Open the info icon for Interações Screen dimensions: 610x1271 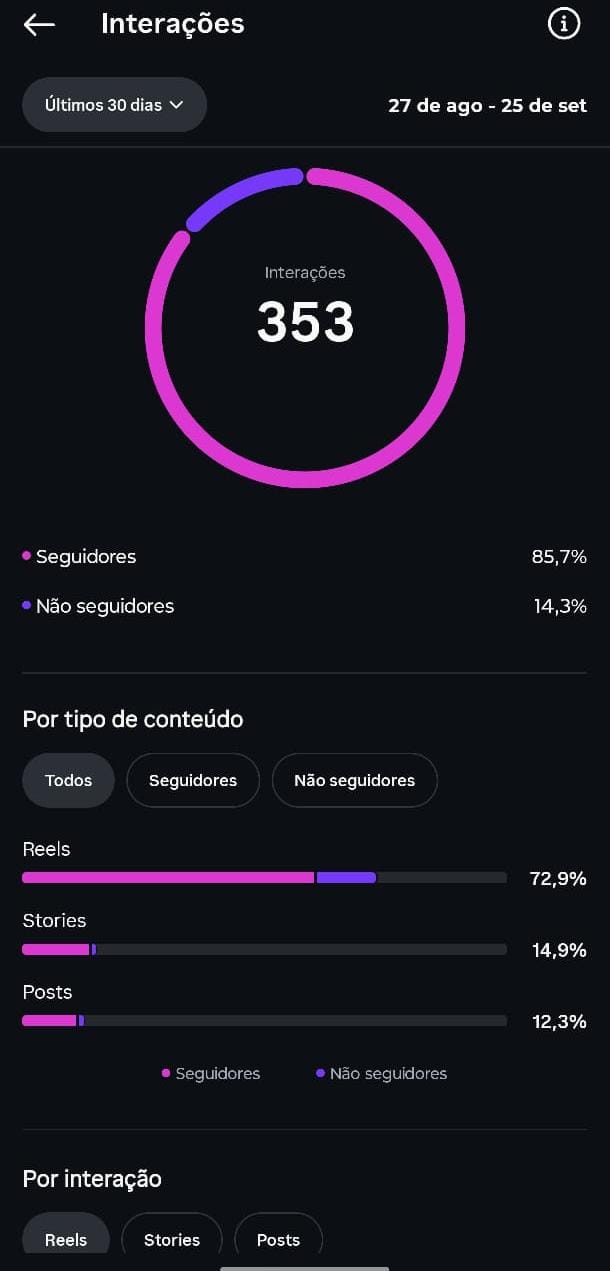pyautogui.click(x=564, y=23)
